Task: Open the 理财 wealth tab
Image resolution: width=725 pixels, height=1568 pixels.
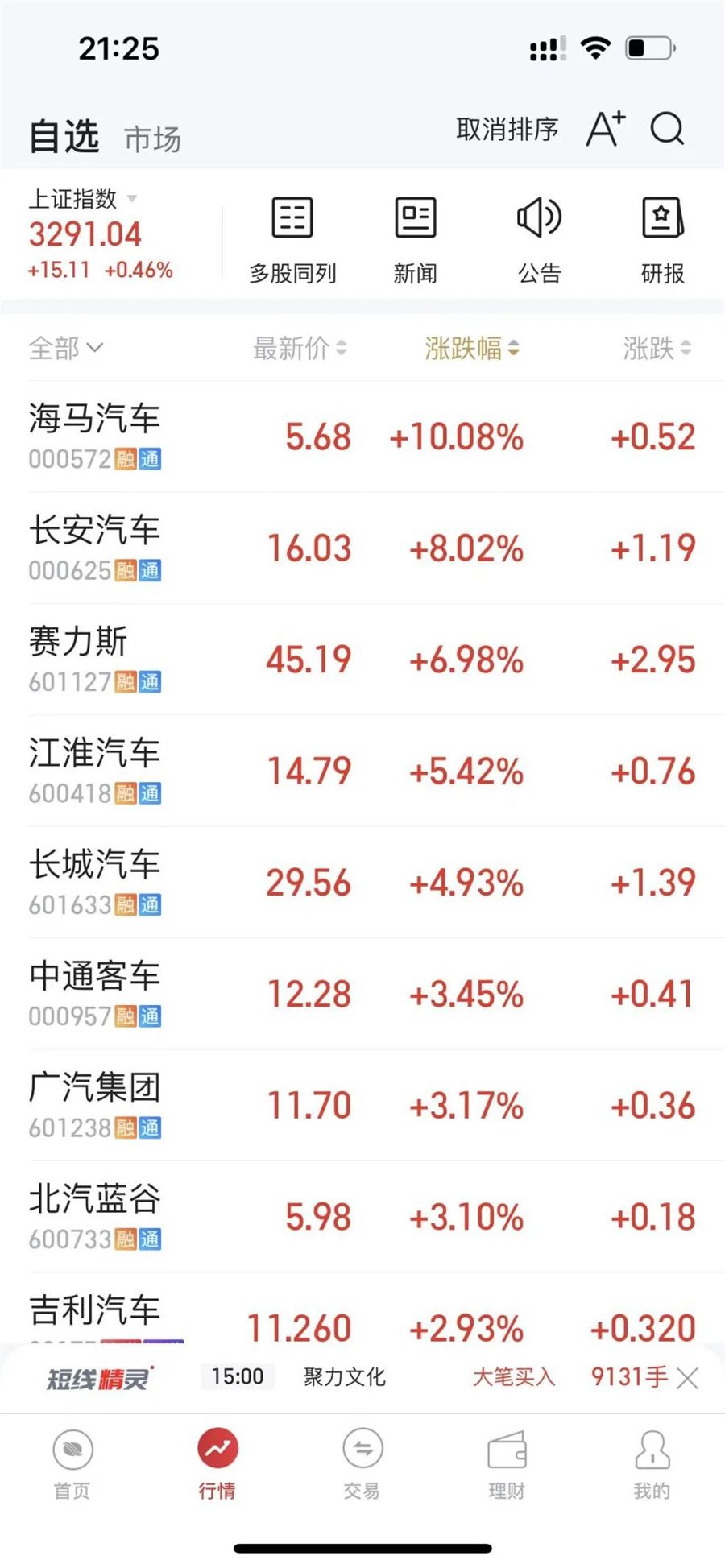Action: [x=507, y=1463]
